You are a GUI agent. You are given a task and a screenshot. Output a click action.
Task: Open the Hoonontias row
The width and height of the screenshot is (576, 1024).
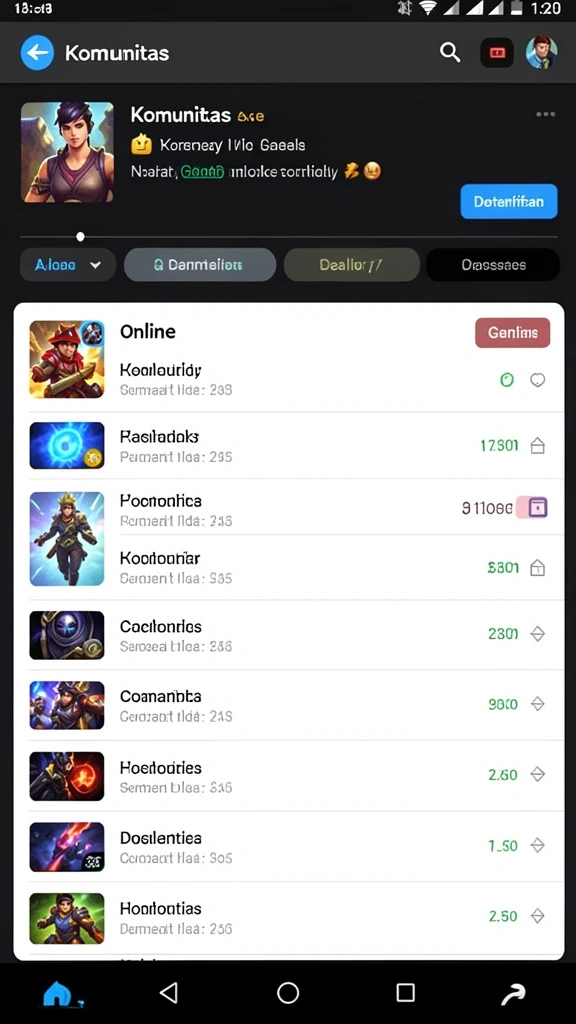pyautogui.click(x=289, y=917)
